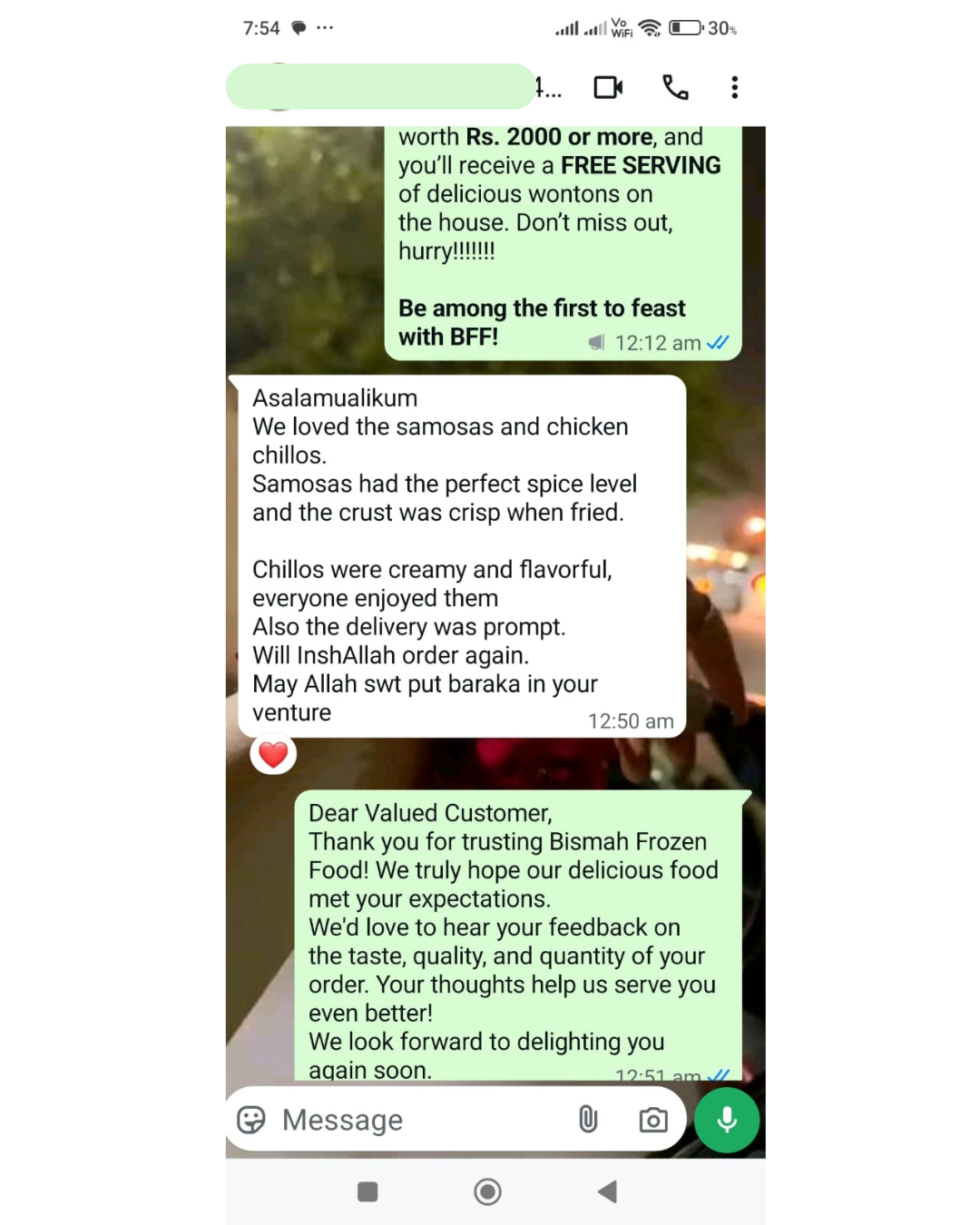Screen dimensions: 980x1225
Task: Tap the green microphone voice message button
Action: click(x=726, y=1120)
